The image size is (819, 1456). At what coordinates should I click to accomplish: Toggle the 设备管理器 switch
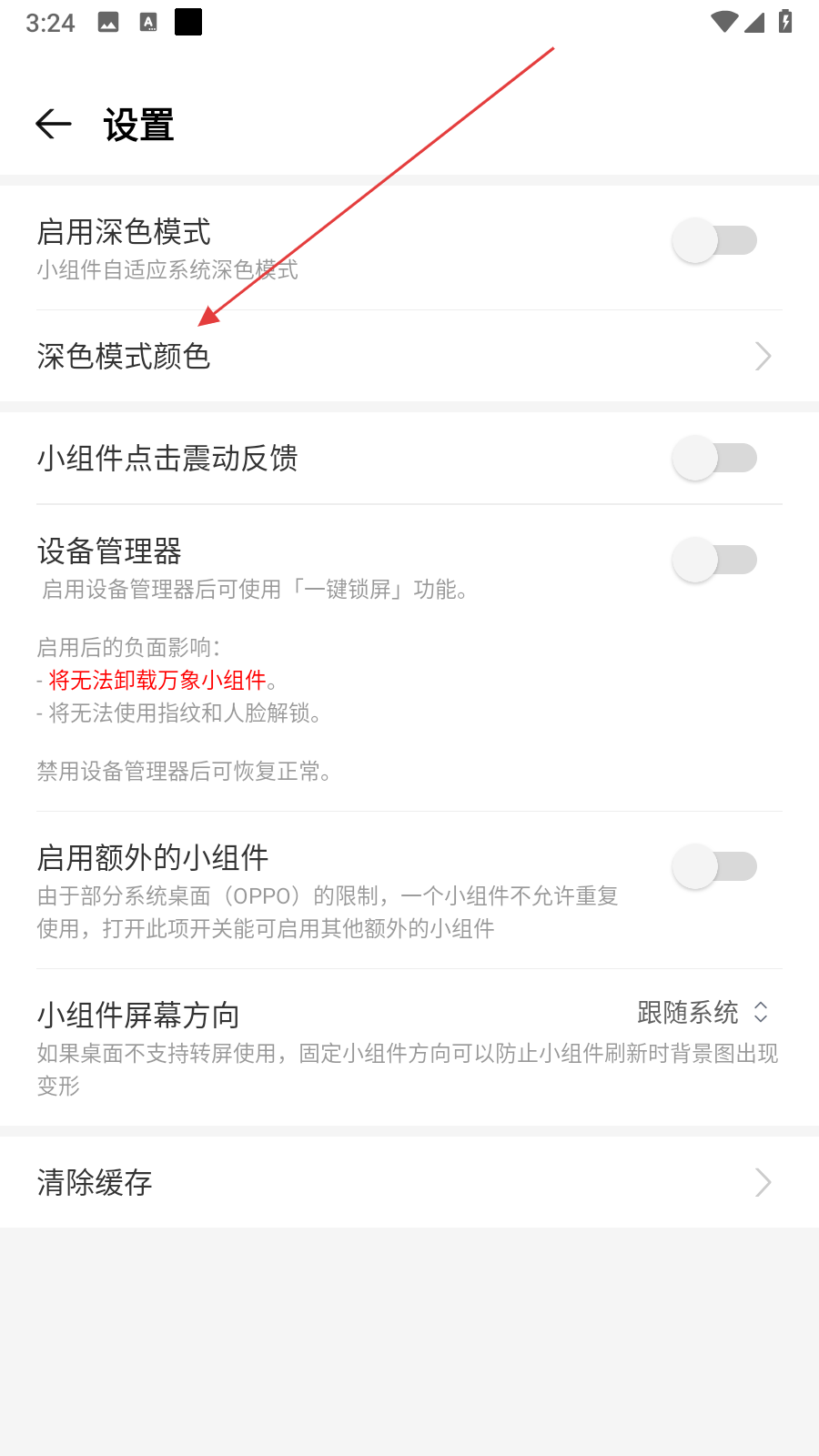point(714,561)
